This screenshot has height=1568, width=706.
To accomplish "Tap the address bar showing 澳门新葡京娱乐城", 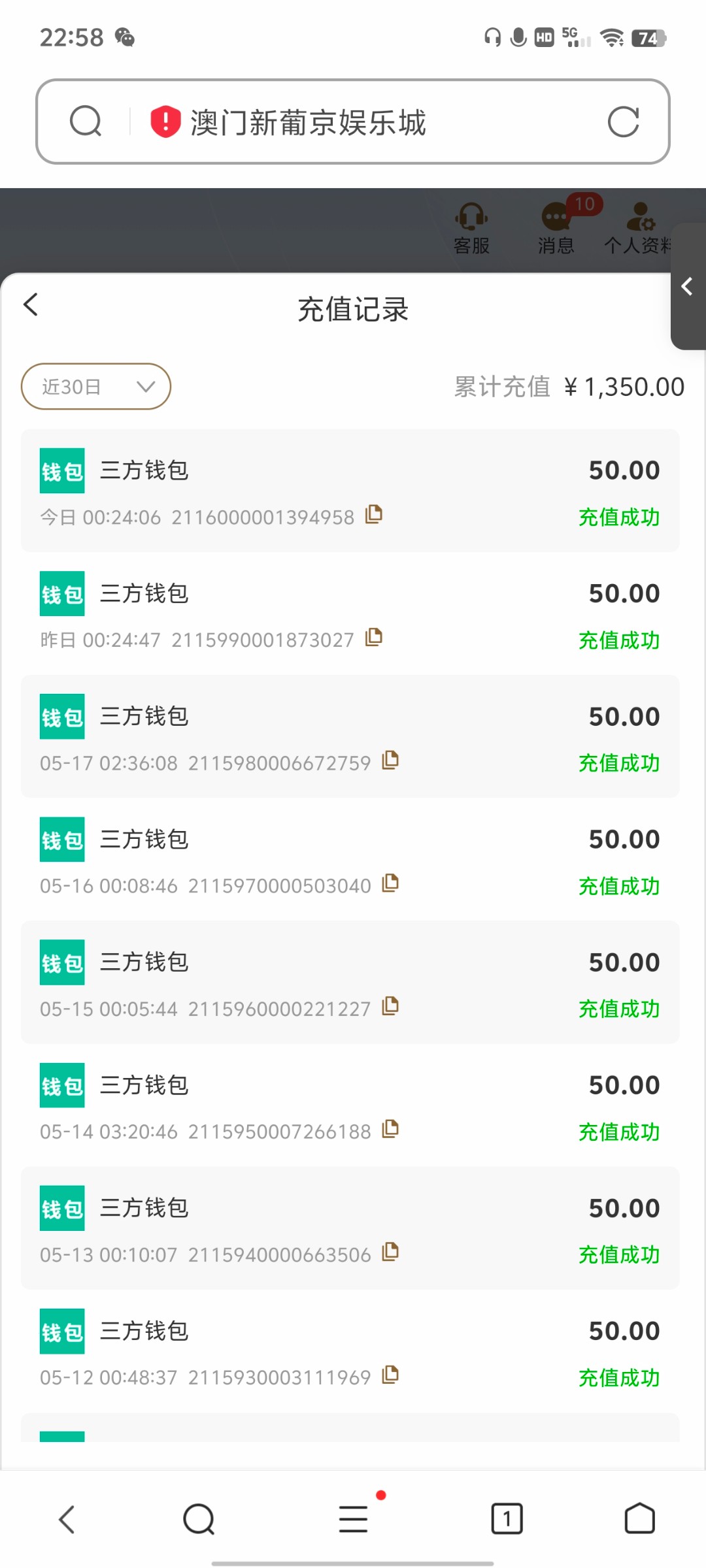I will 353,122.
